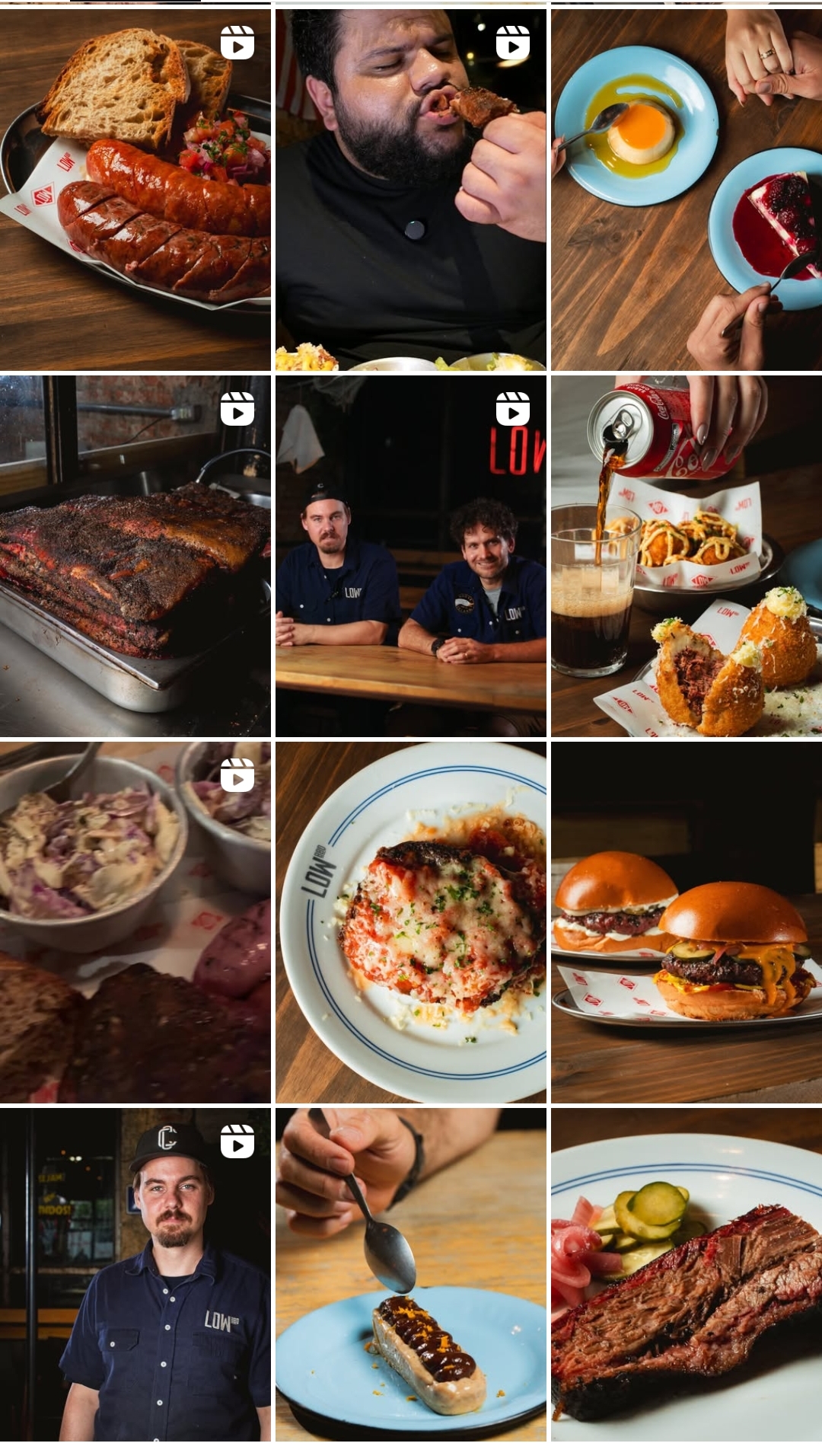Open the chocolate dessert with spoon post
Screen dimensions: 822x1456
(x=410, y=1274)
